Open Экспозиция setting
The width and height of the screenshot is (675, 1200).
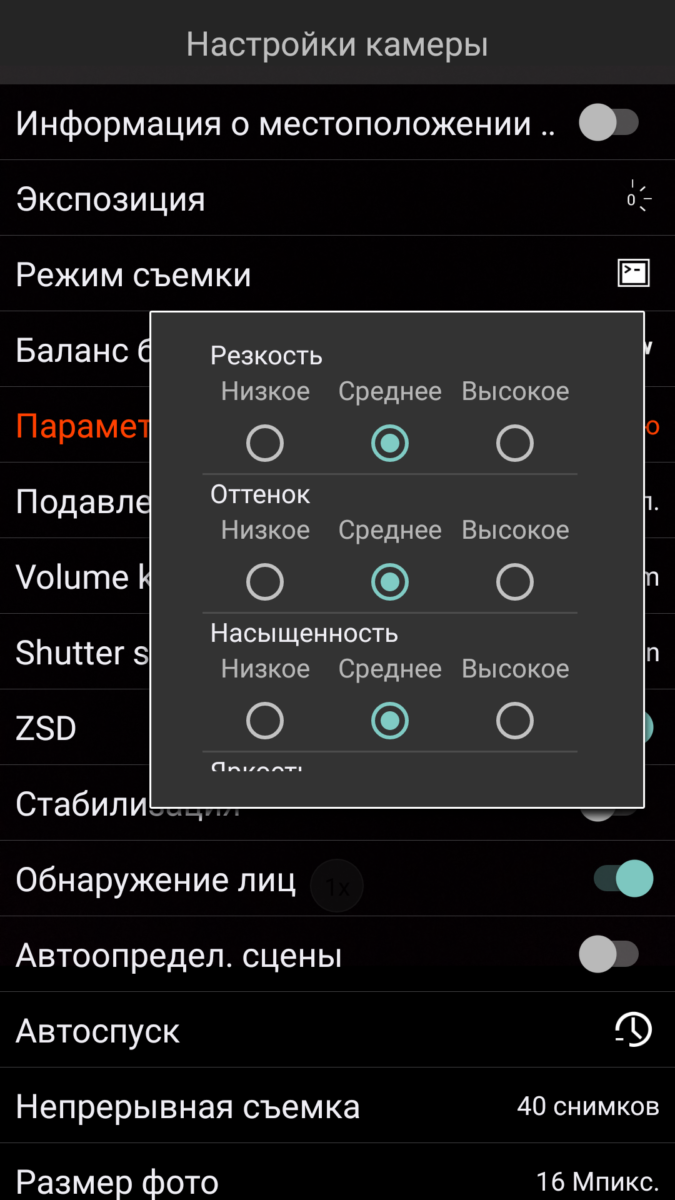pyautogui.click(x=337, y=198)
